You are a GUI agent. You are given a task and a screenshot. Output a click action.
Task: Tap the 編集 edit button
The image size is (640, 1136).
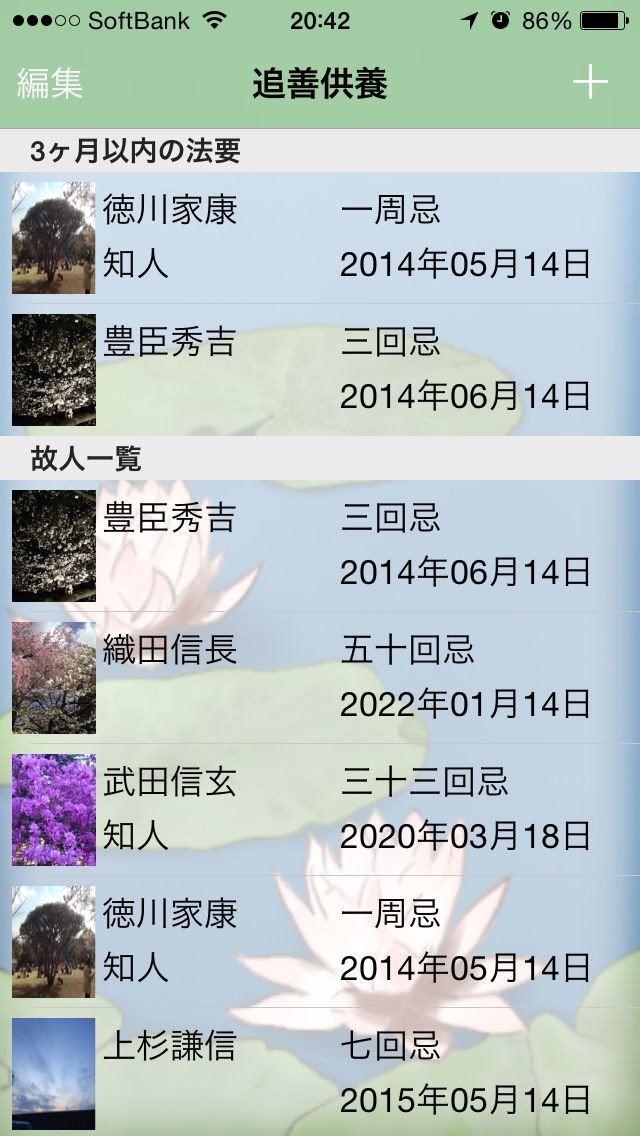tap(50, 84)
